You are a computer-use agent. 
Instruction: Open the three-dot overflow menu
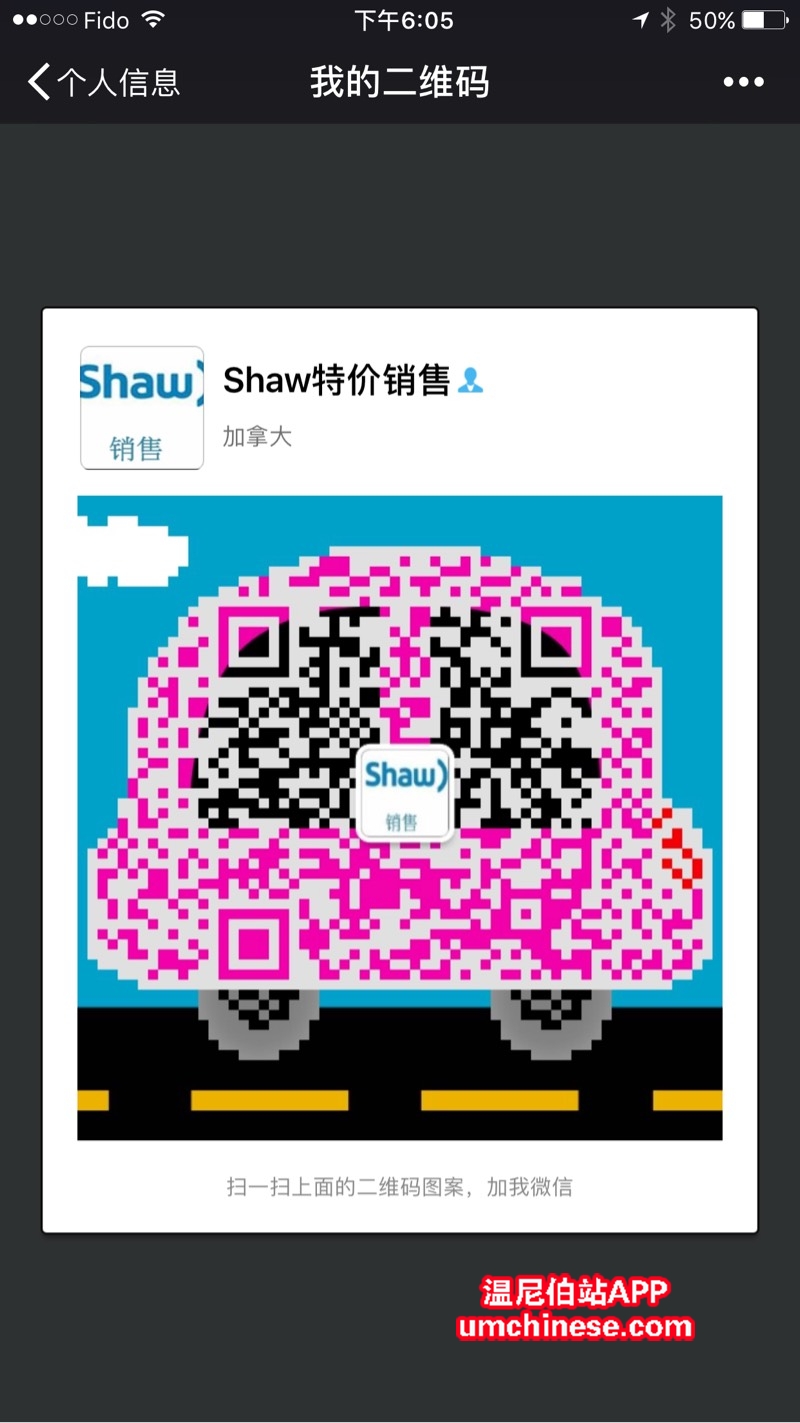click(743, 82)
